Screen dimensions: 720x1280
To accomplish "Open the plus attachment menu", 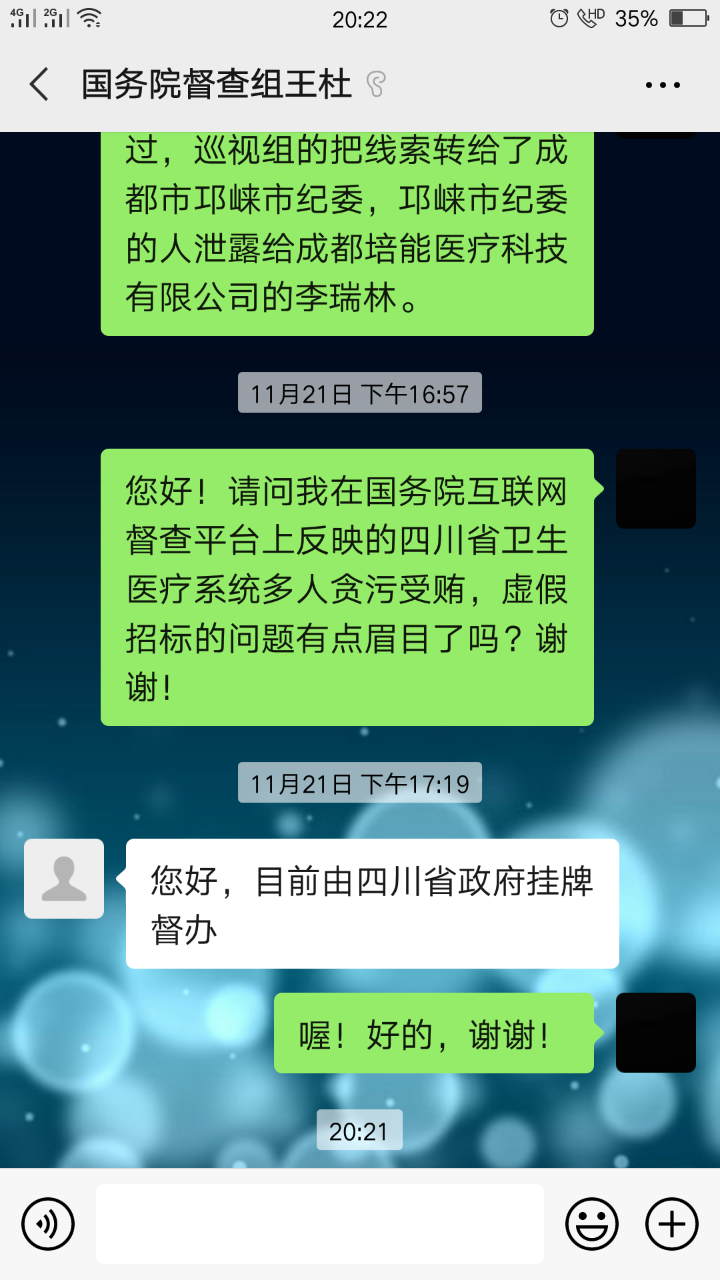I will point(672,1223).
